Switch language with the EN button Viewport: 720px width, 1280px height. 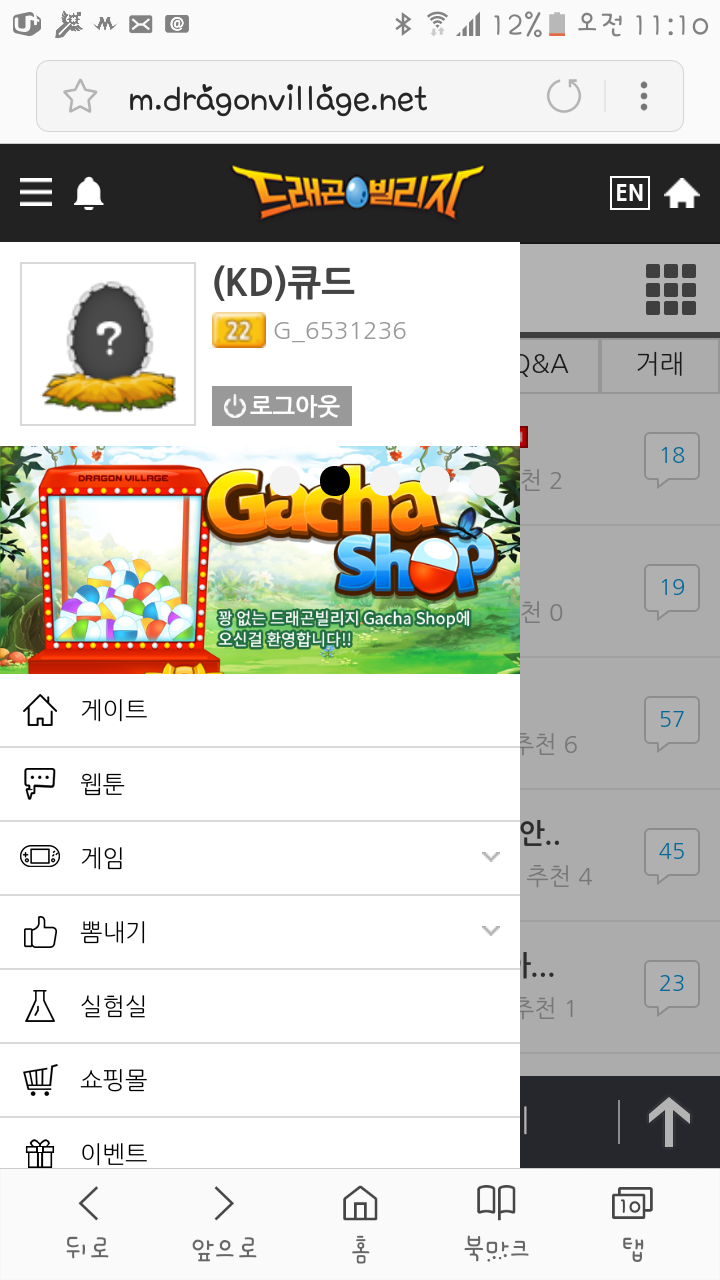coord(629,192)
